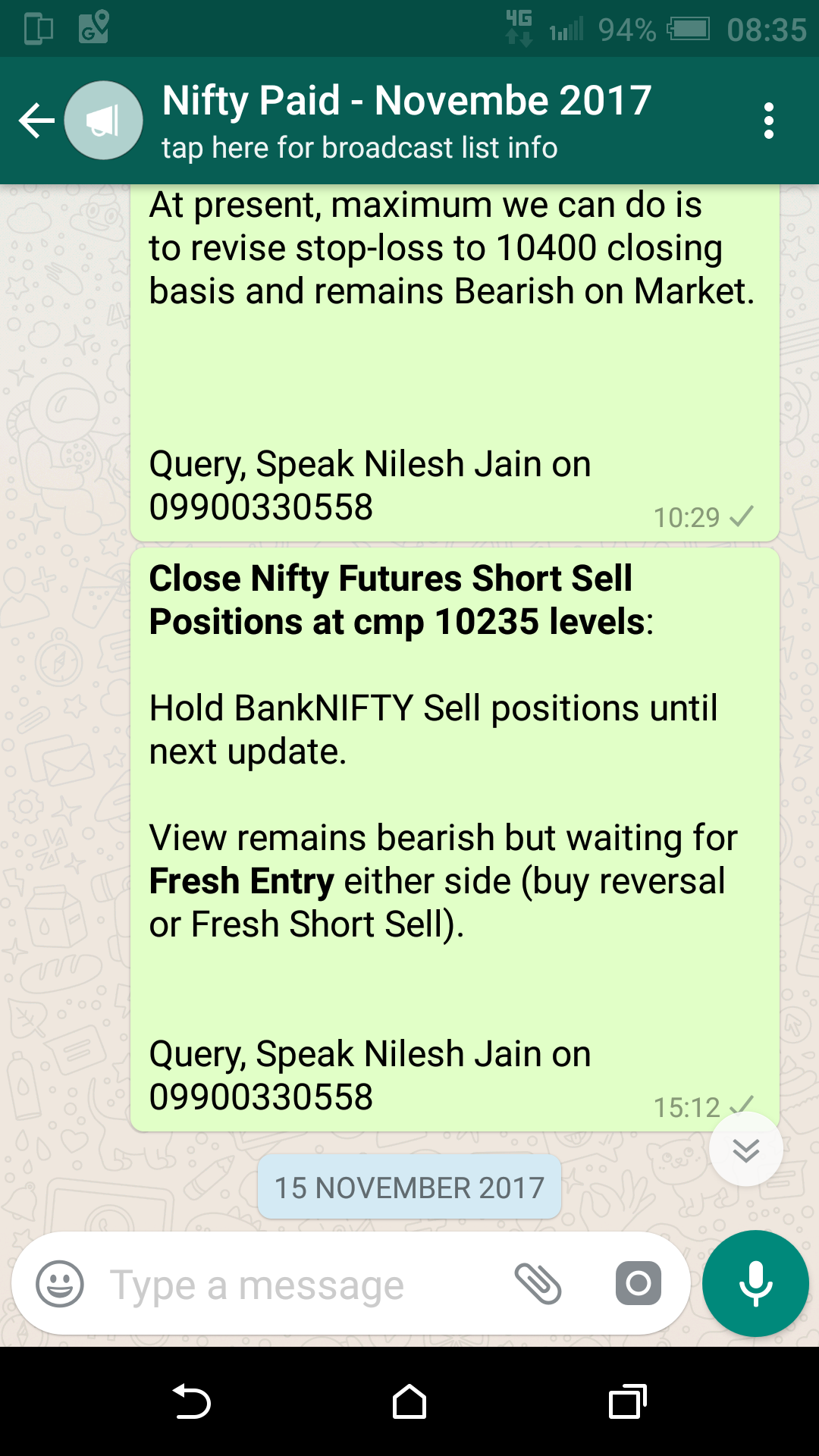Open the camera to send a photo
Screen dimensions: 819x1456
(638, 1284)
